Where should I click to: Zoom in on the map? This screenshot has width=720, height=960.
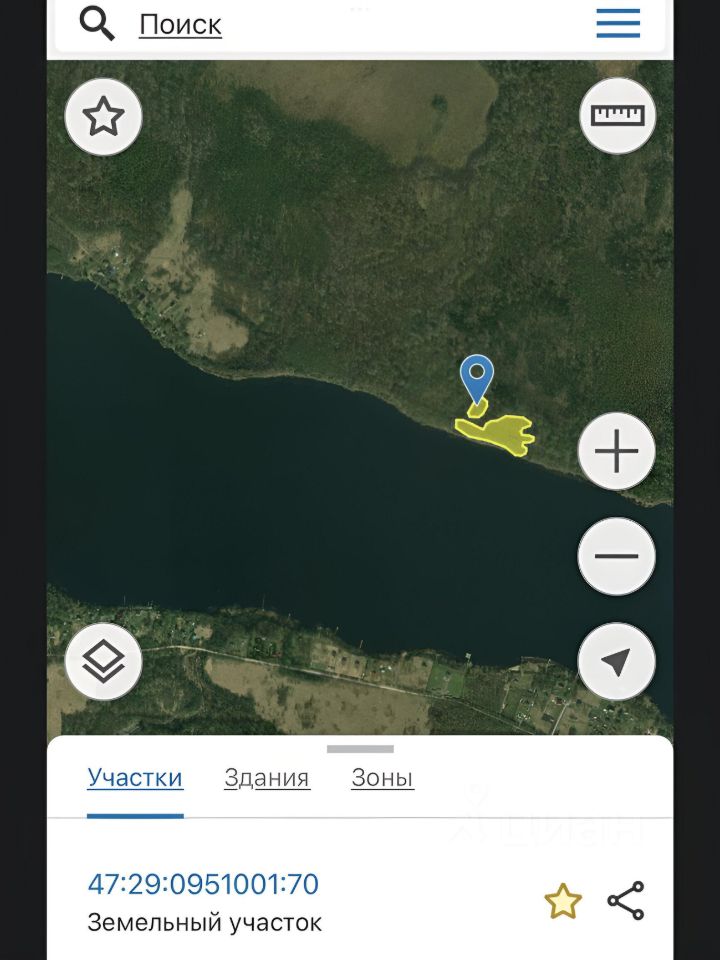[616, 452]
